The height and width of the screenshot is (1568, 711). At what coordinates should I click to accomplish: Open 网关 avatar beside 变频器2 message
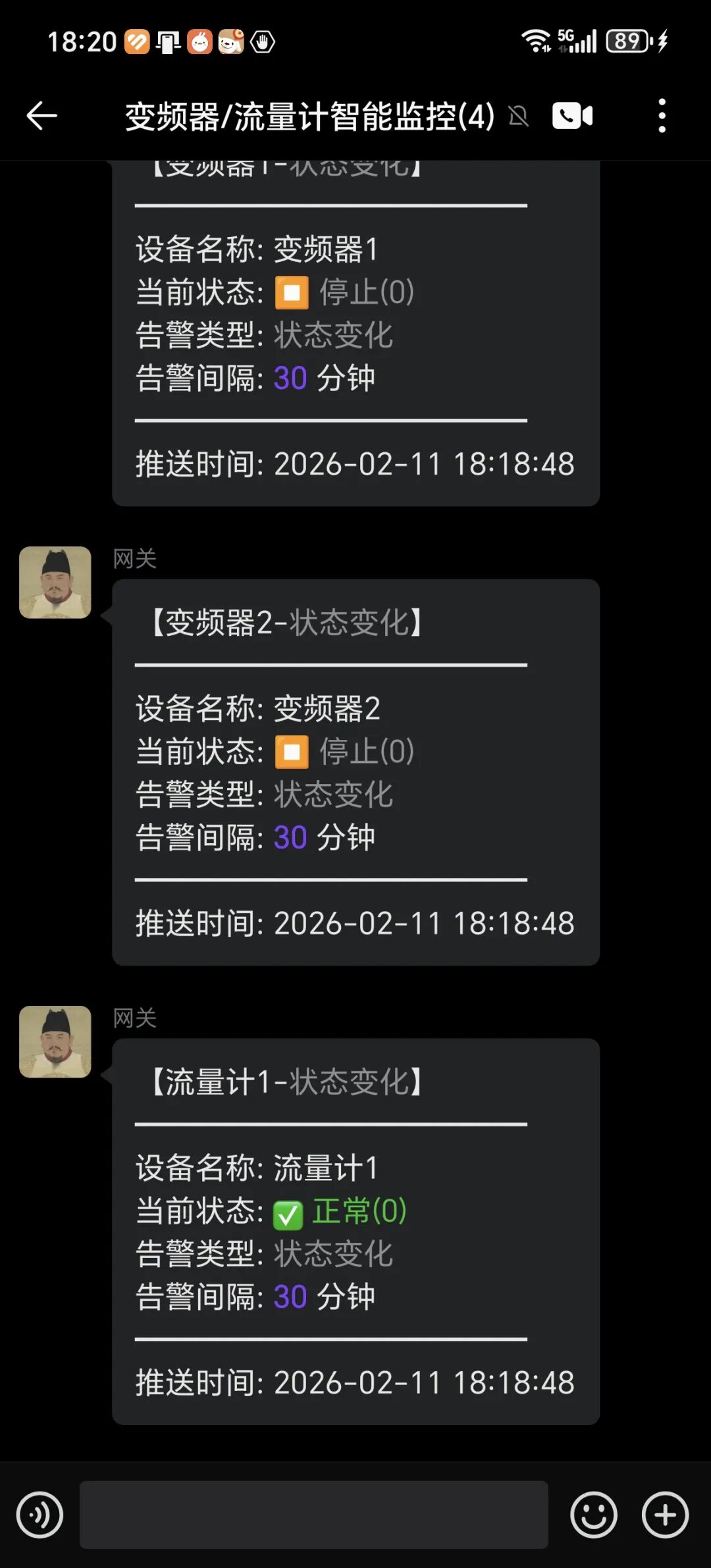[55, 583]
